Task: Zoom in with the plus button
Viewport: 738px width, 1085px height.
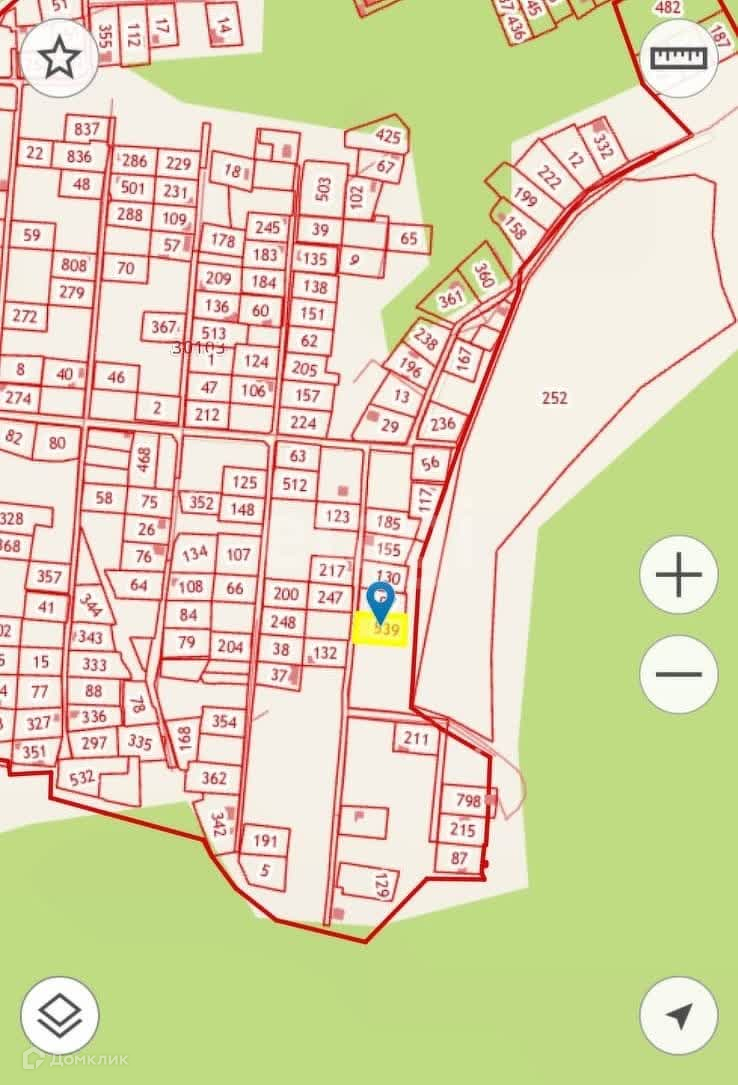Action: click(679, 575)
